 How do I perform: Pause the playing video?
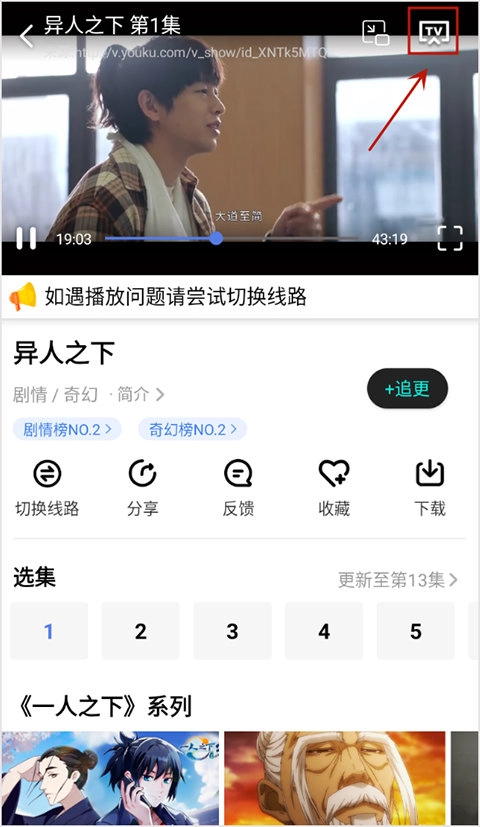tap(26, 238)
